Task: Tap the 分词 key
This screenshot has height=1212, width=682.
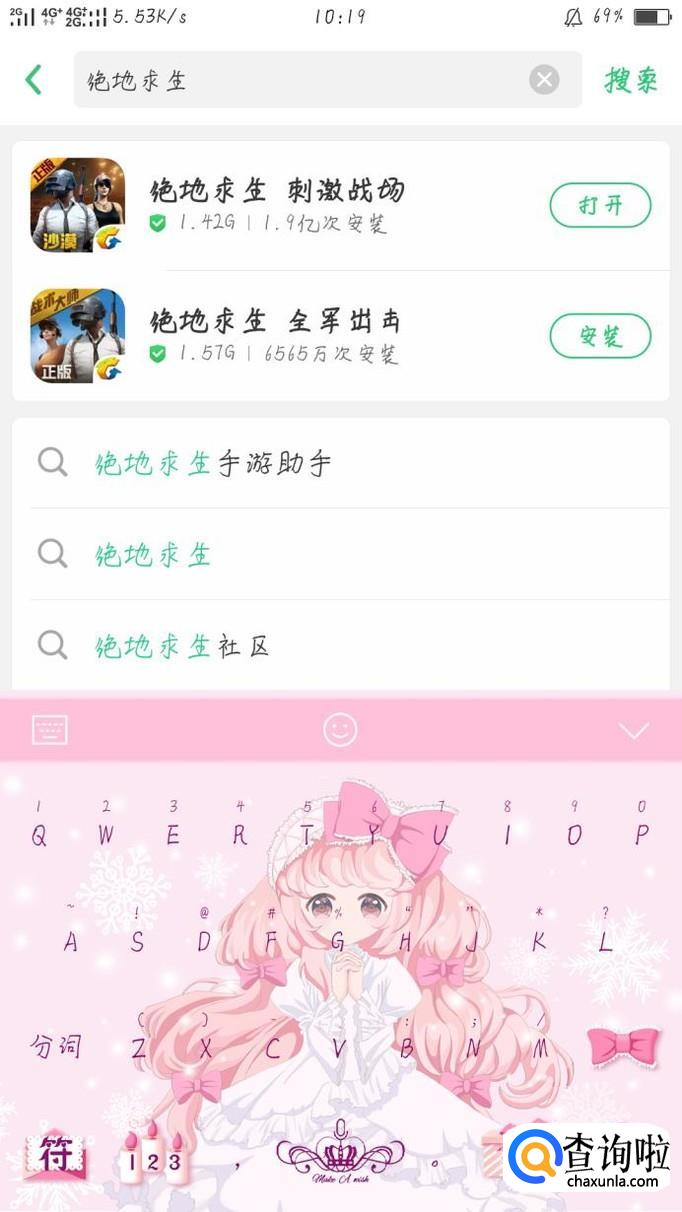Action: (56, 1048)
